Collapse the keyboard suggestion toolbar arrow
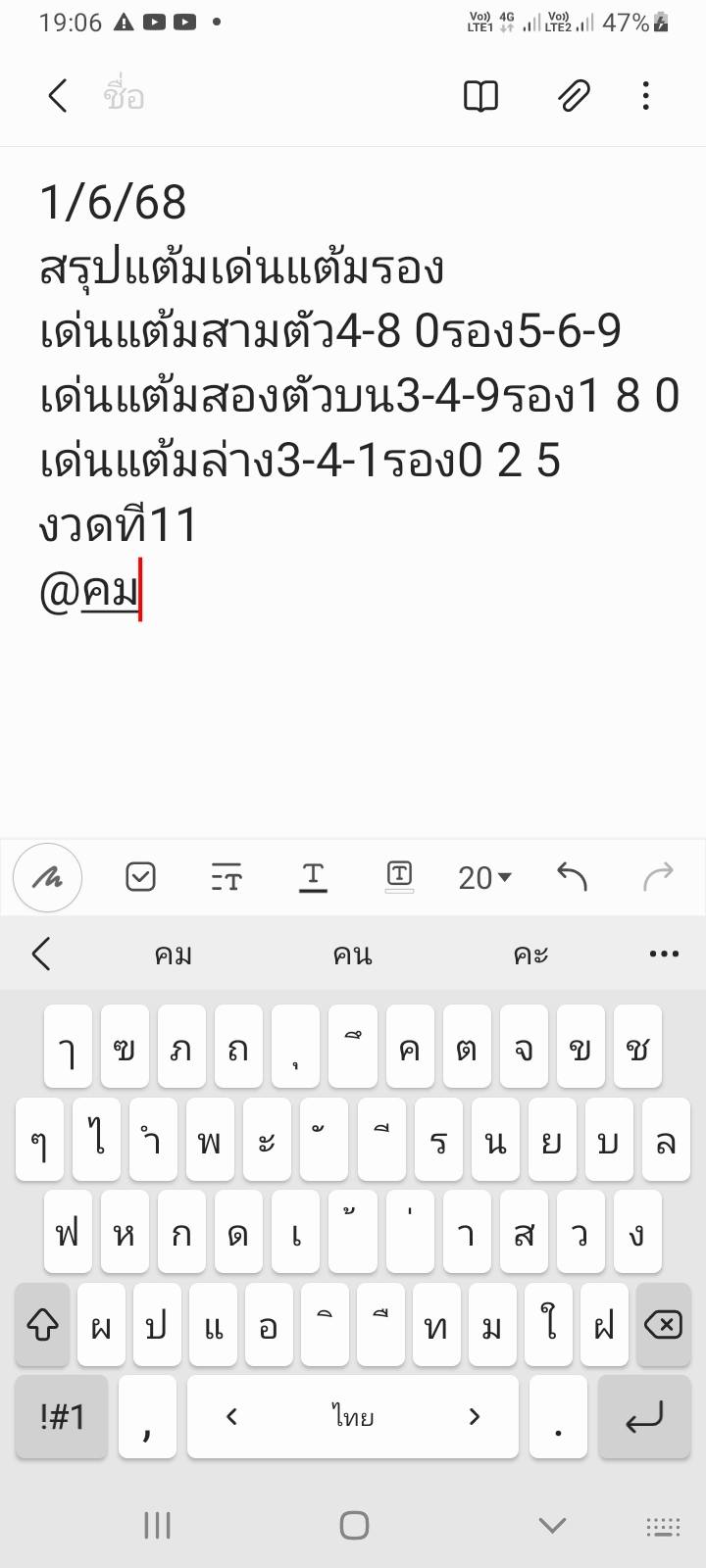706x1568 pixels. [x=41, y=954]
